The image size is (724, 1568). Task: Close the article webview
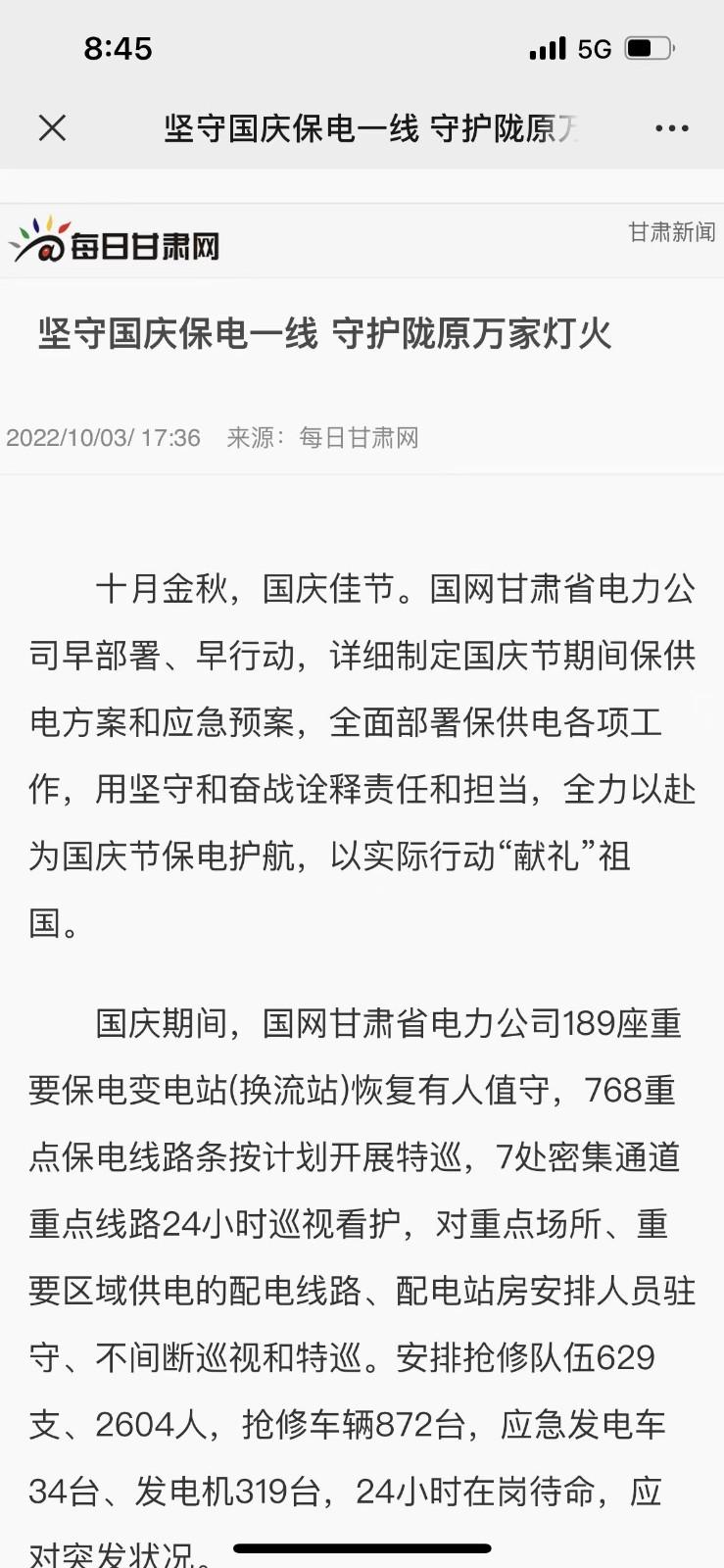(x=52, y=127)
